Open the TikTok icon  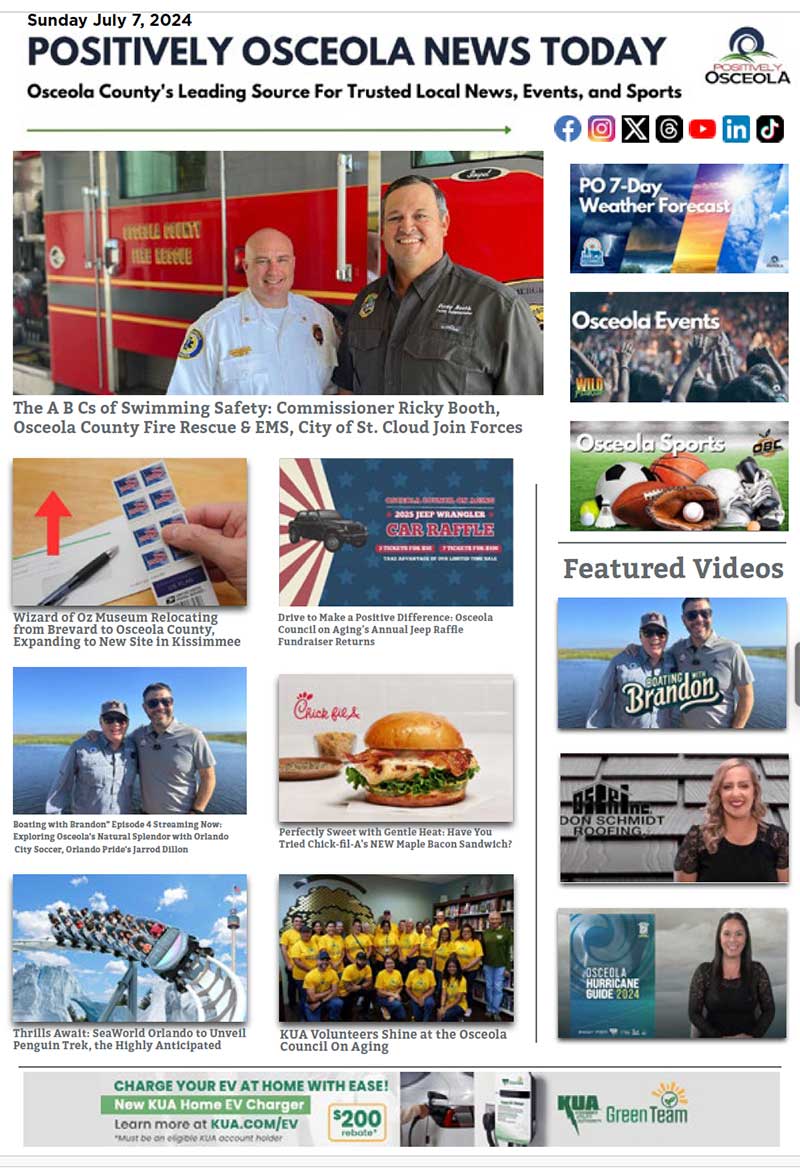(769, 129)
